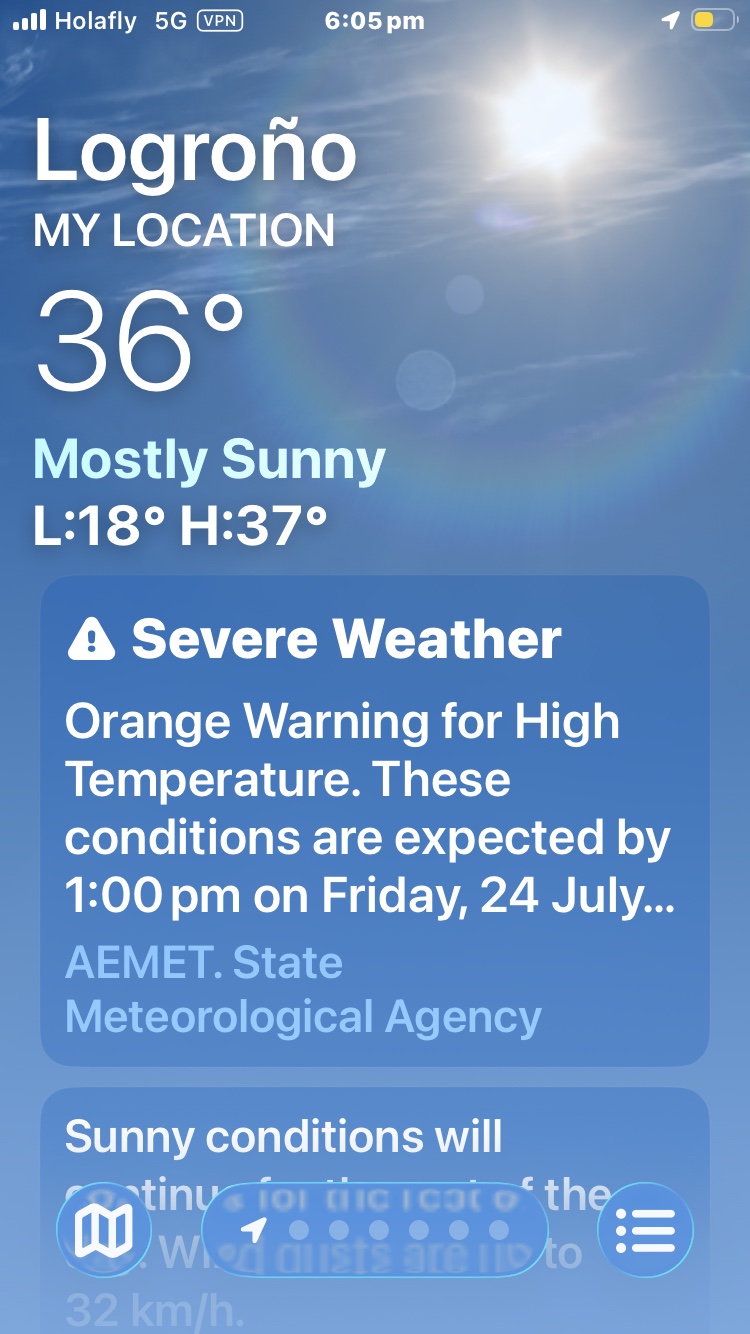
Task: Open the Severe Weather alert card
Action: tap(375, 821)
